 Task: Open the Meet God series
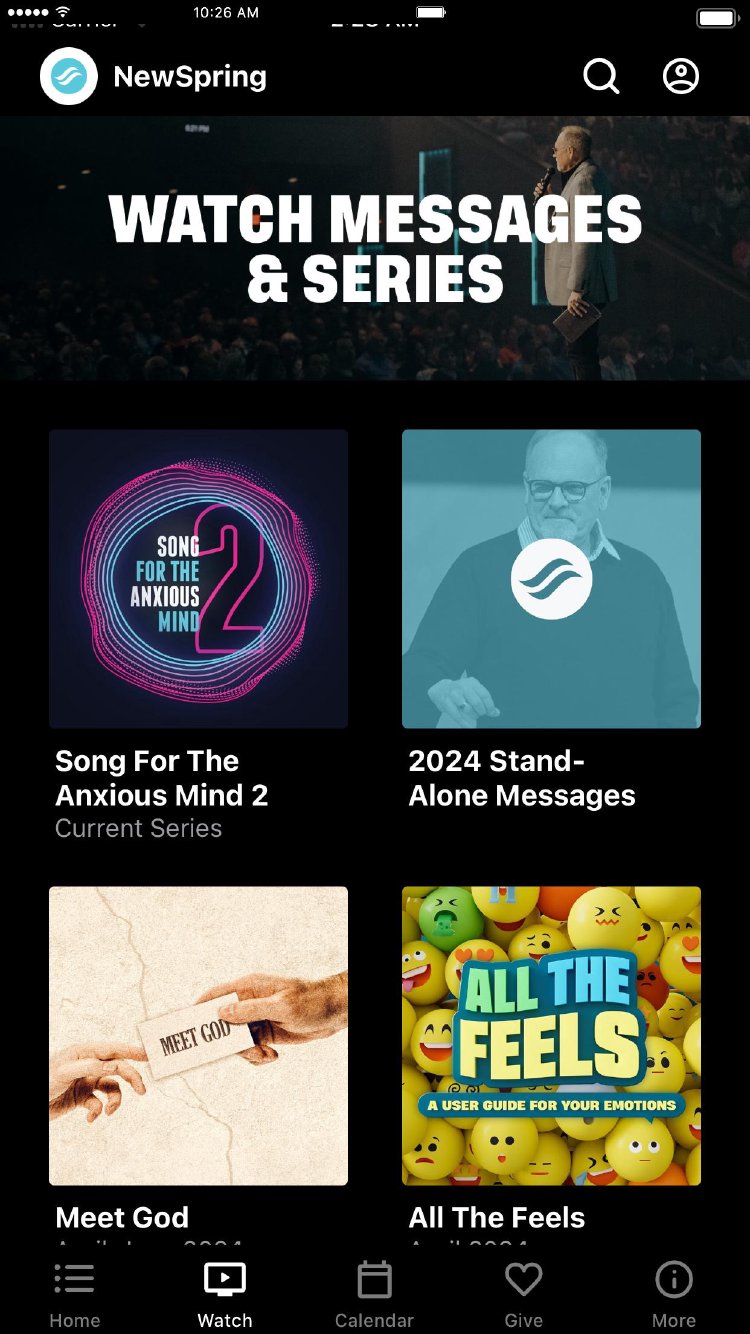tap(198, 1035)
